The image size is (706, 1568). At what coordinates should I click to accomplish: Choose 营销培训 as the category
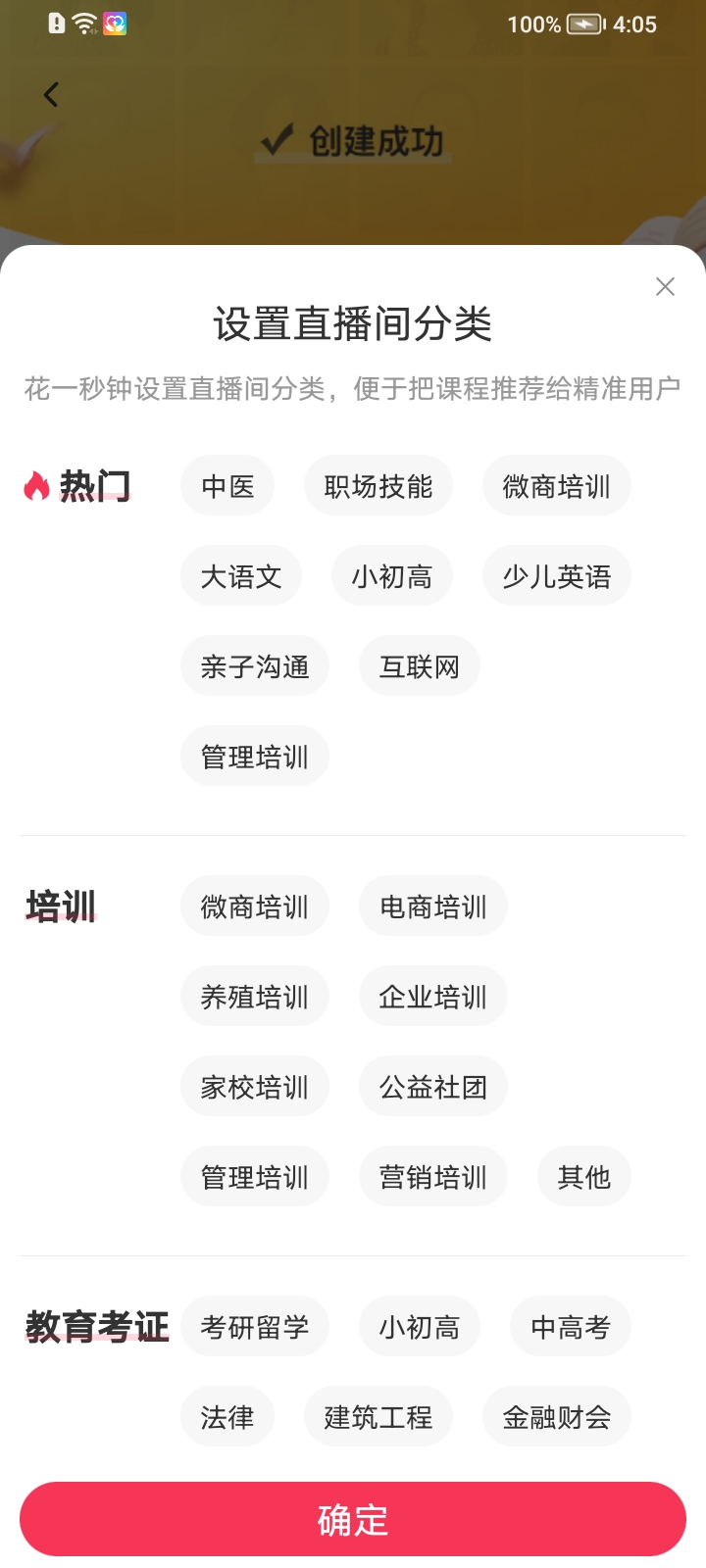coord(433,1177)
